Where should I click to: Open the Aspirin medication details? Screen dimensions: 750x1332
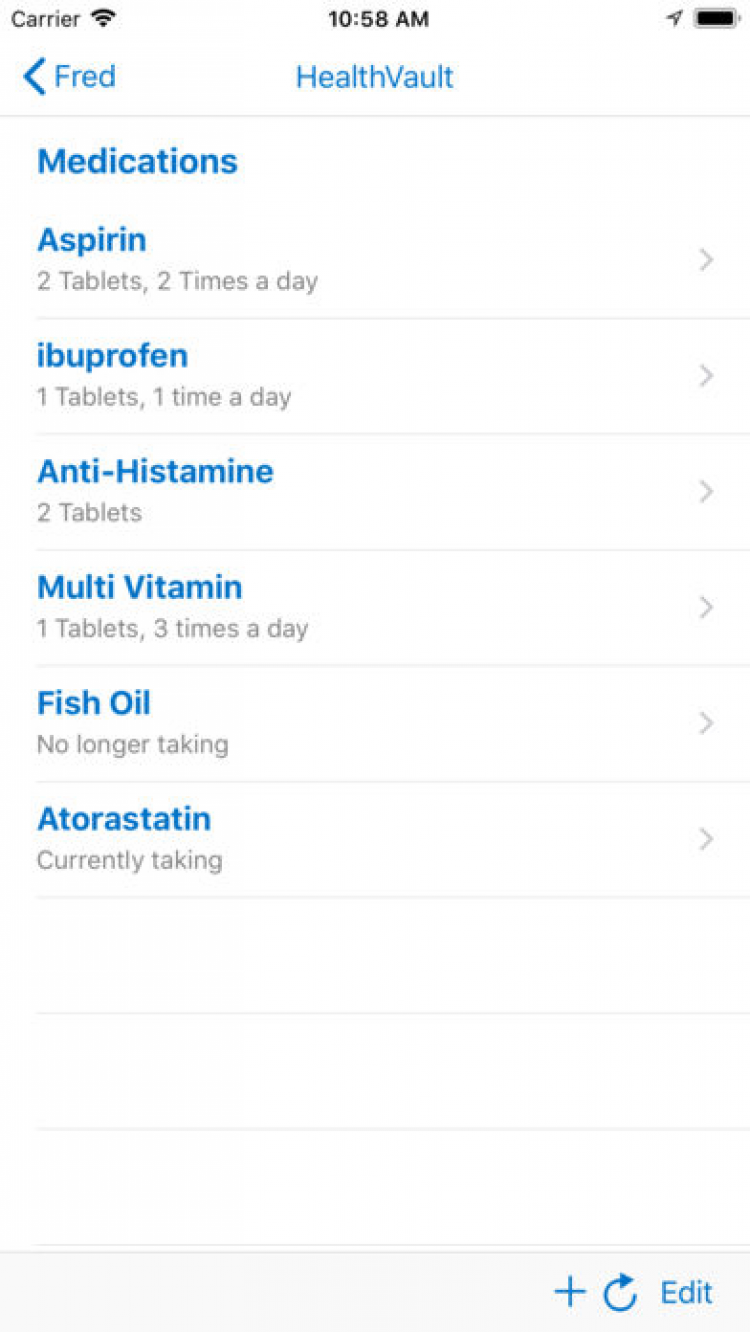pyautogui.click(x=375, y=260)
